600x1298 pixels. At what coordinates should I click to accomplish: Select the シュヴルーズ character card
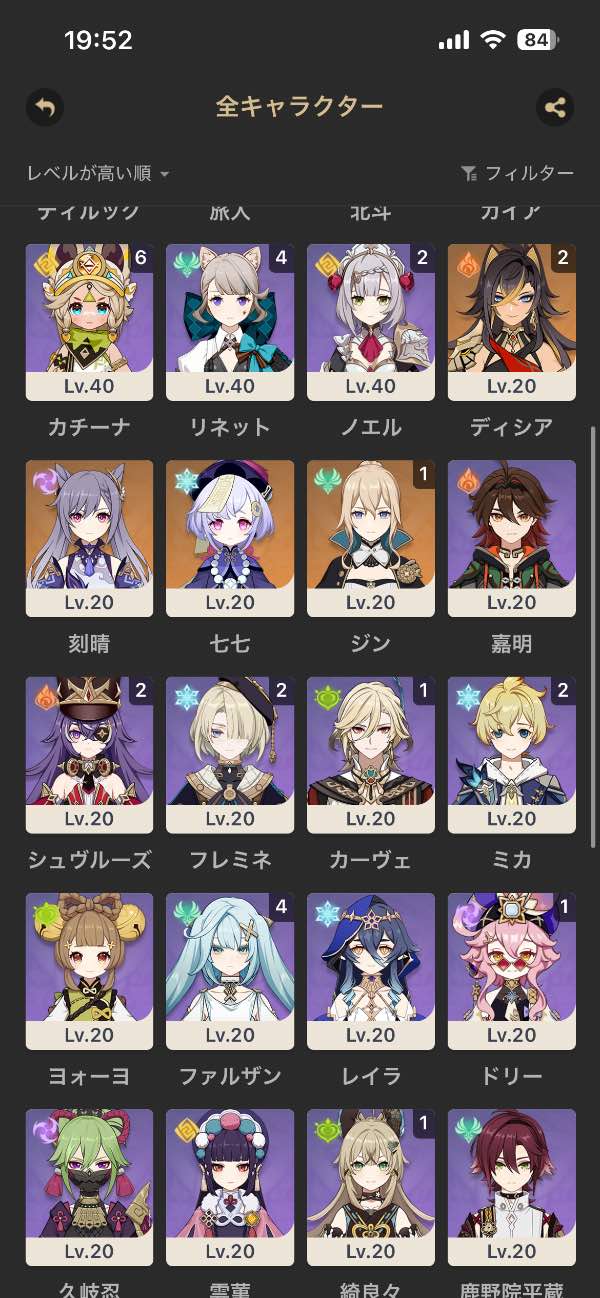89,754
